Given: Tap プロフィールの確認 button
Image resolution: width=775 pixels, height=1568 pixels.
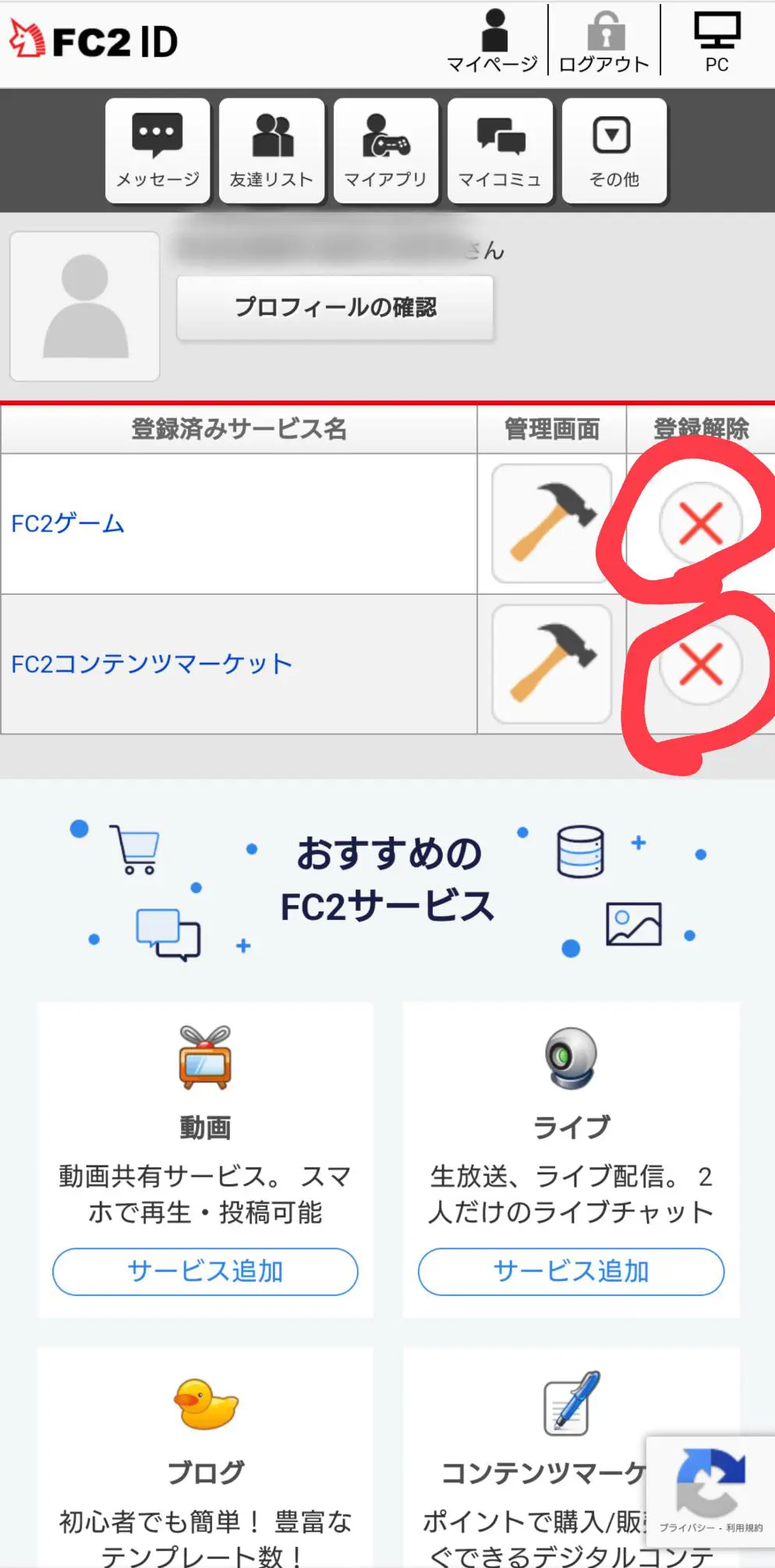Looking at the screenshot, I should point(335,307).
